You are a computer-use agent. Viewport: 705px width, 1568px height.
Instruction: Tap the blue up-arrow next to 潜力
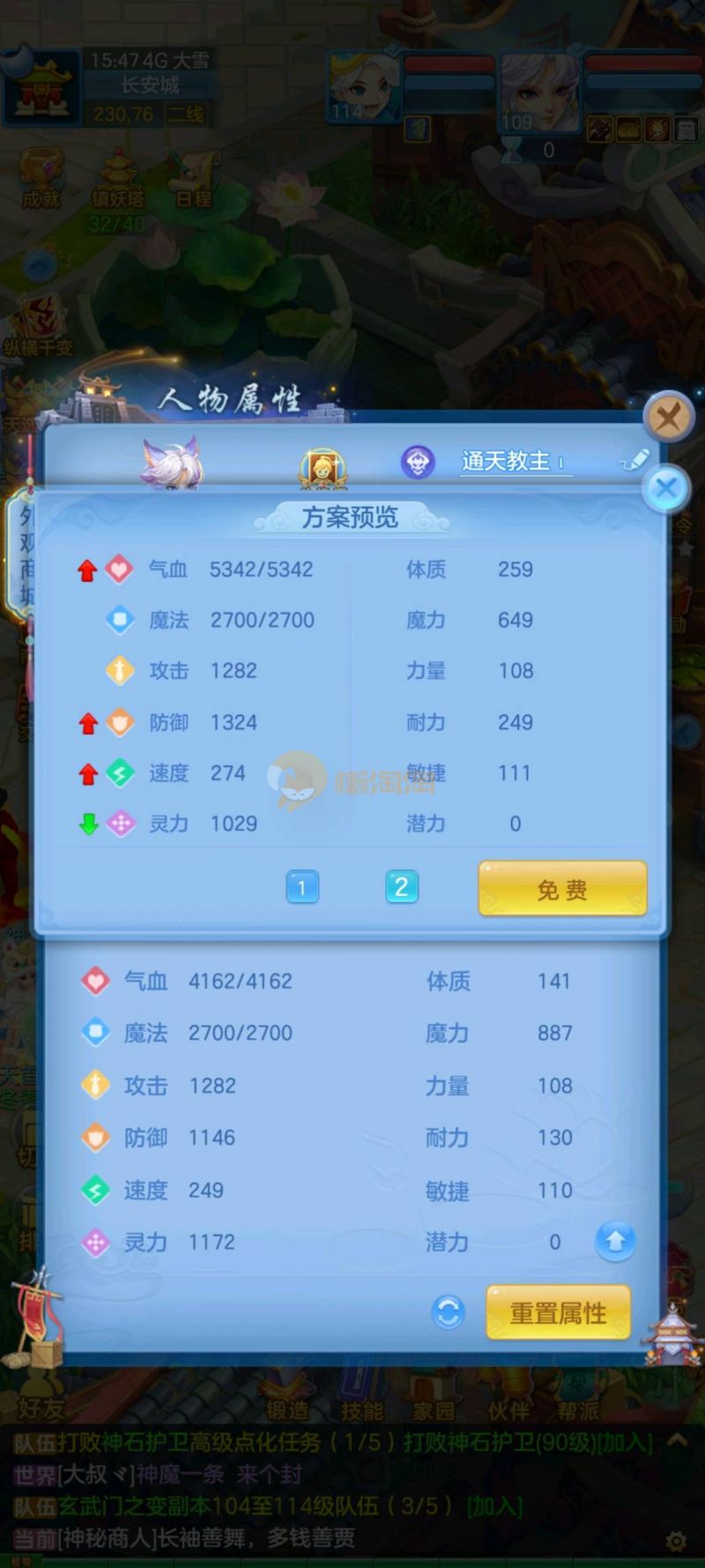pos(615,1241)
